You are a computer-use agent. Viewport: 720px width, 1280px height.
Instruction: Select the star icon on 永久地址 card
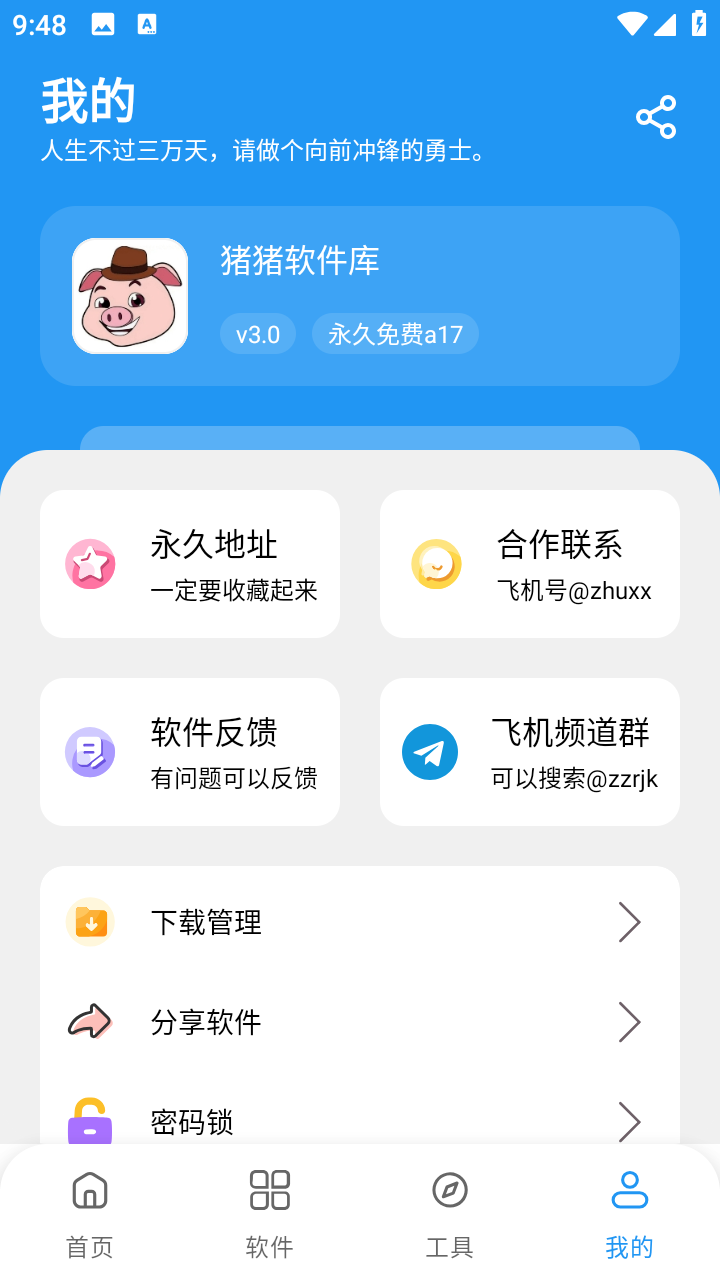[x=91, y=564]
